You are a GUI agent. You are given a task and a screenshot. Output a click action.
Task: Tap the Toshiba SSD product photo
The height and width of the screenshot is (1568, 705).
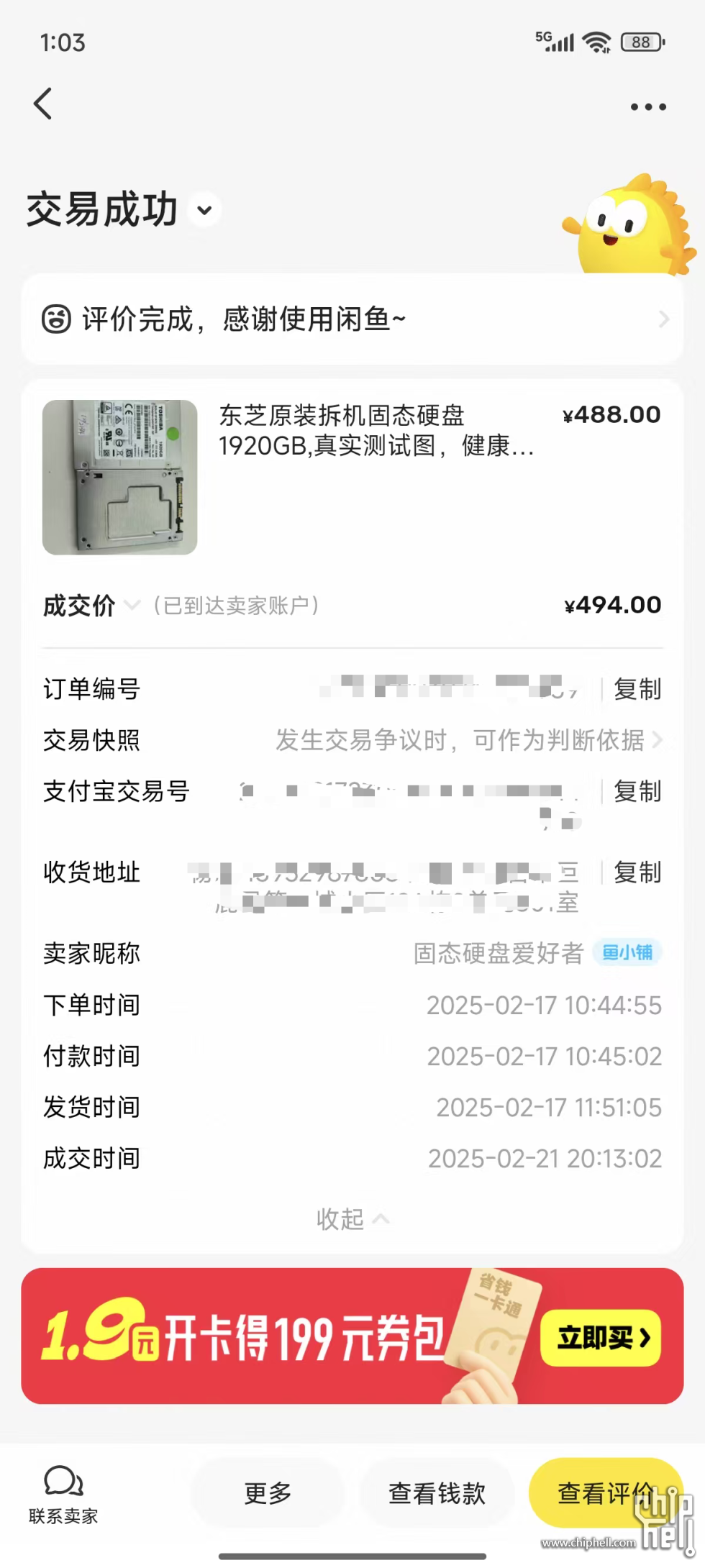coord(119,477)
